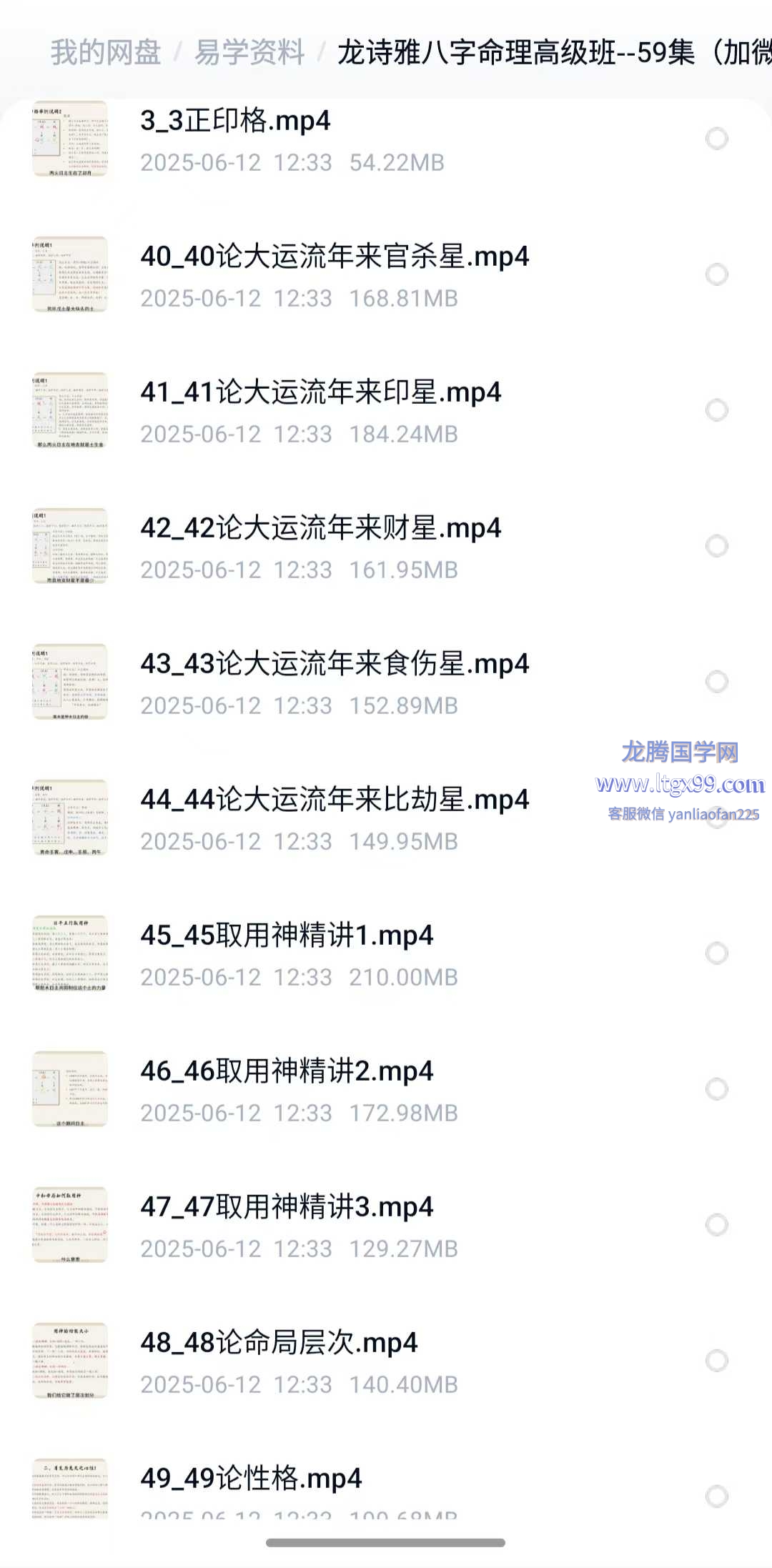772x1568 pixels.
Task: Select checkbox for 45_45取用神精讲1.mp4
Action: pos(716,953)
